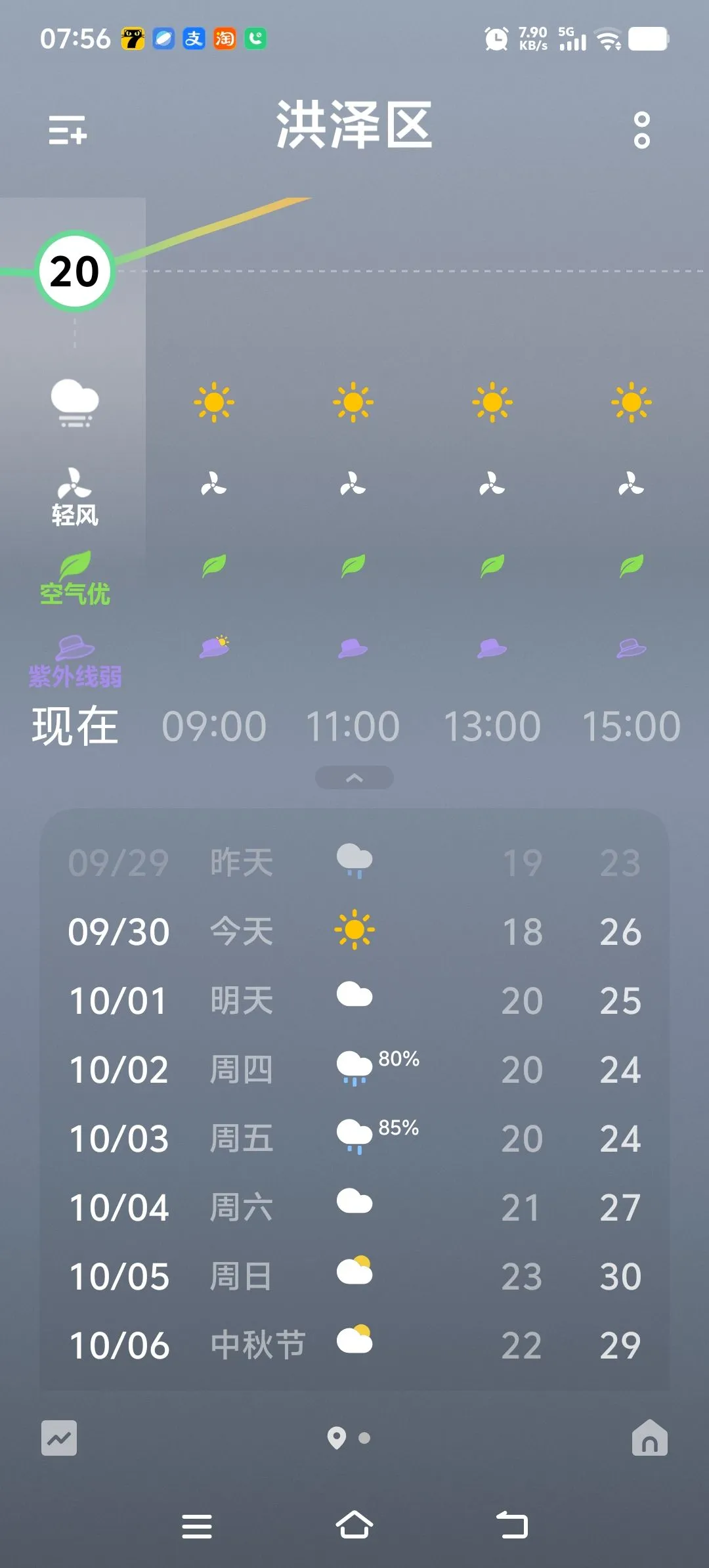709x1568 pixels.
Task: Open the 10/06 中秋节 forecast row
Action: [x=354, y=1345]
